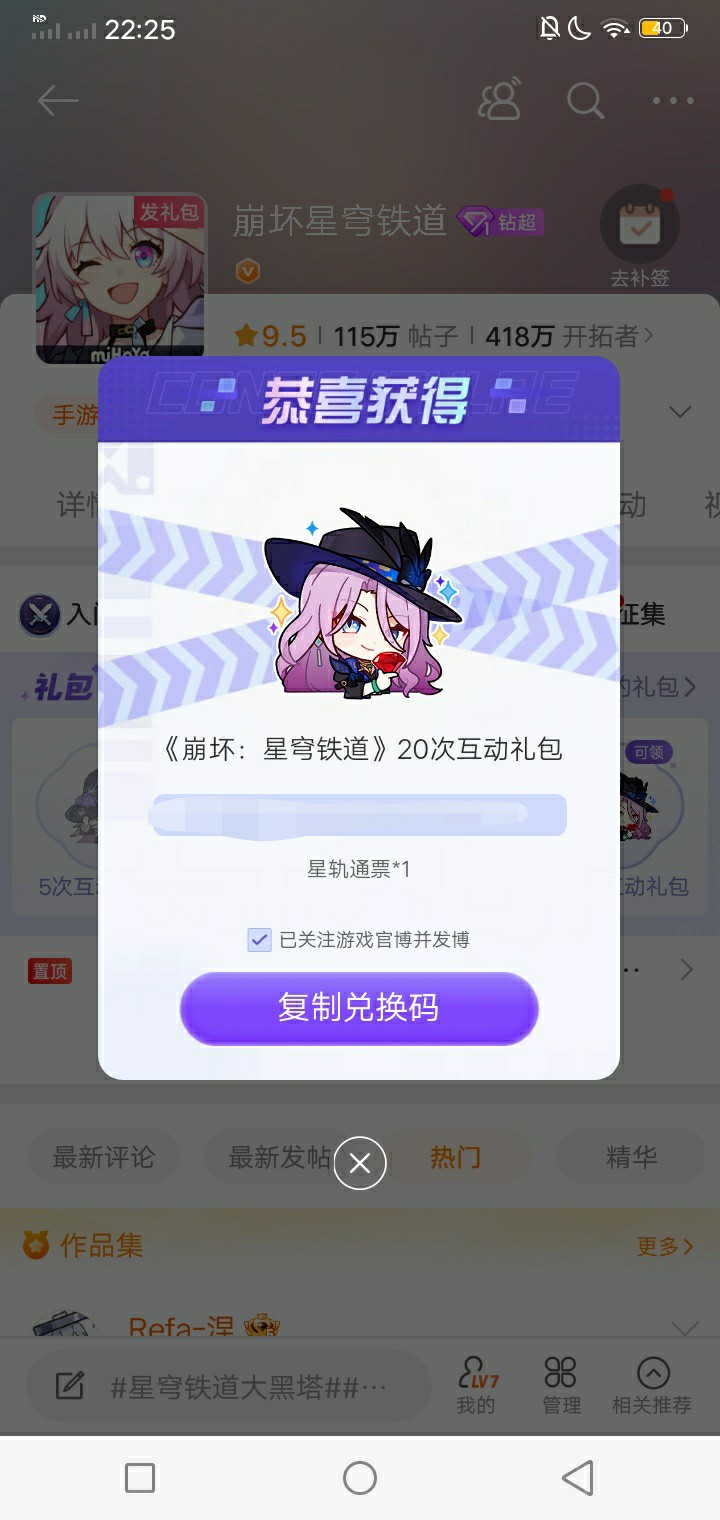Copy the redemption code

tap(359, 1008)
